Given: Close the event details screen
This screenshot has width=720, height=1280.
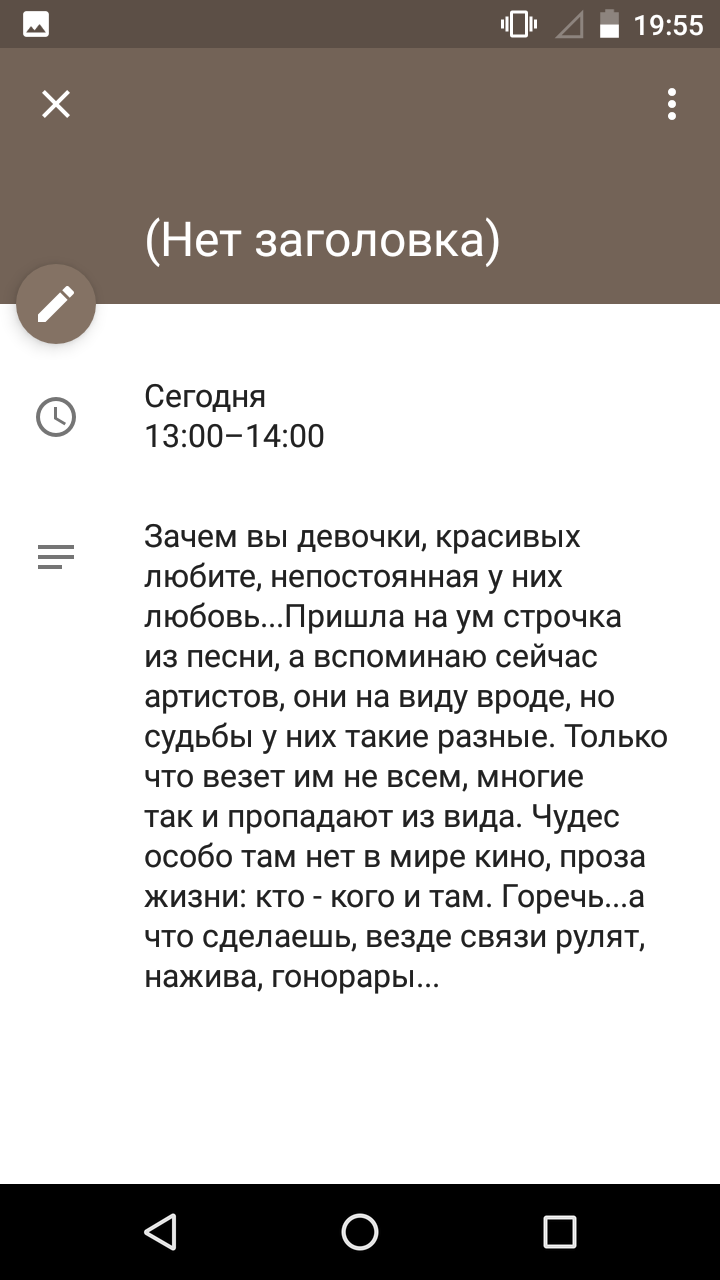Looking at the screenshot, I should pos(56,104).
